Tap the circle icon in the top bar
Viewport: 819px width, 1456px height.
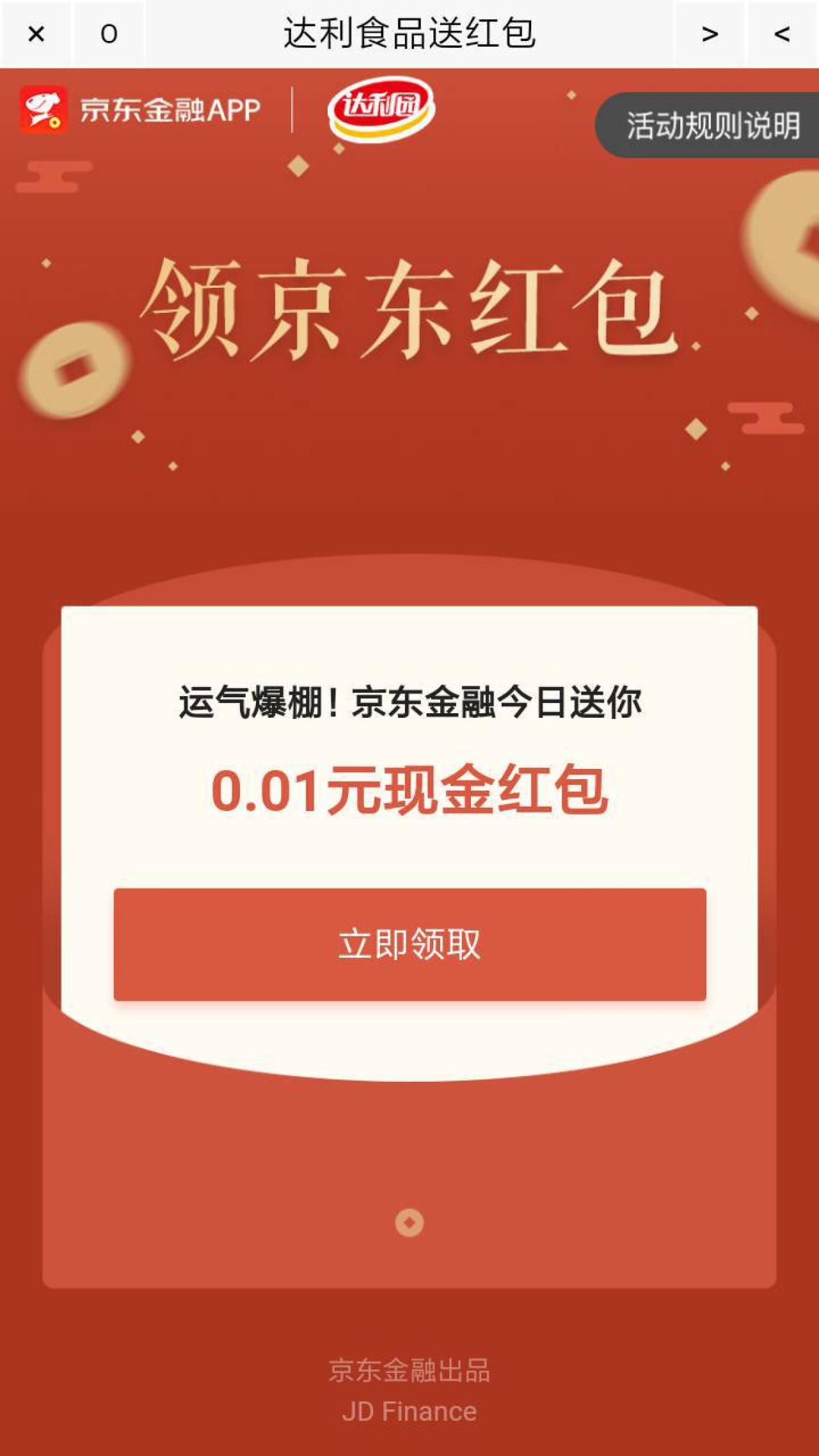(109, 34)
